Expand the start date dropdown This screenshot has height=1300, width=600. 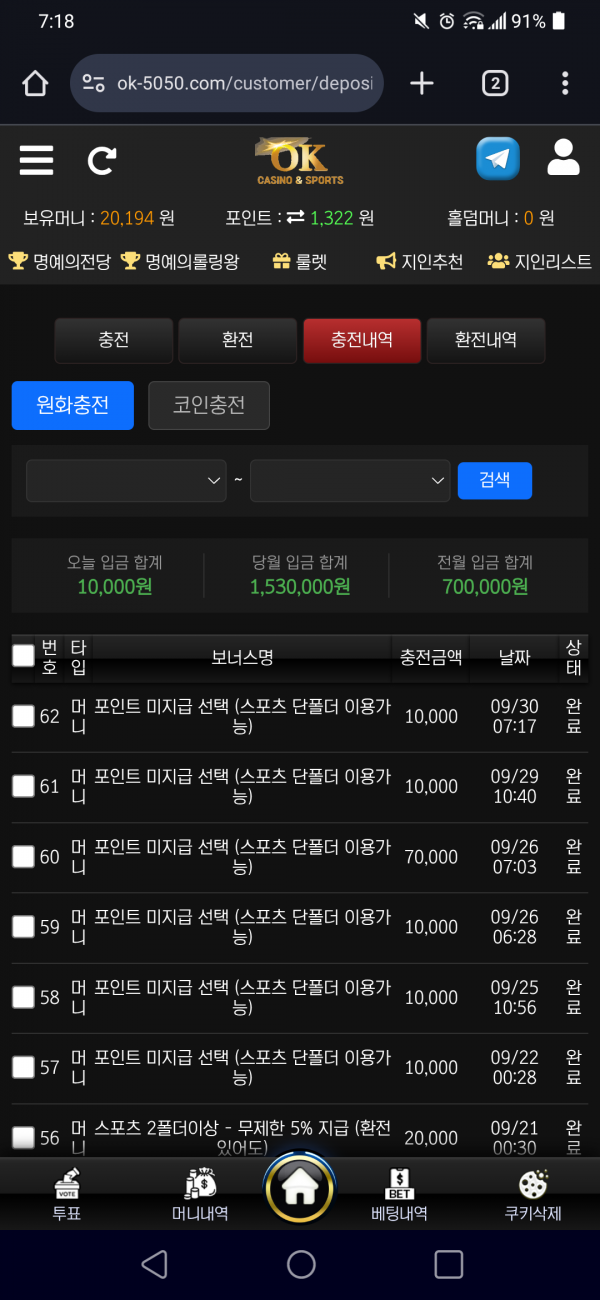126,481
